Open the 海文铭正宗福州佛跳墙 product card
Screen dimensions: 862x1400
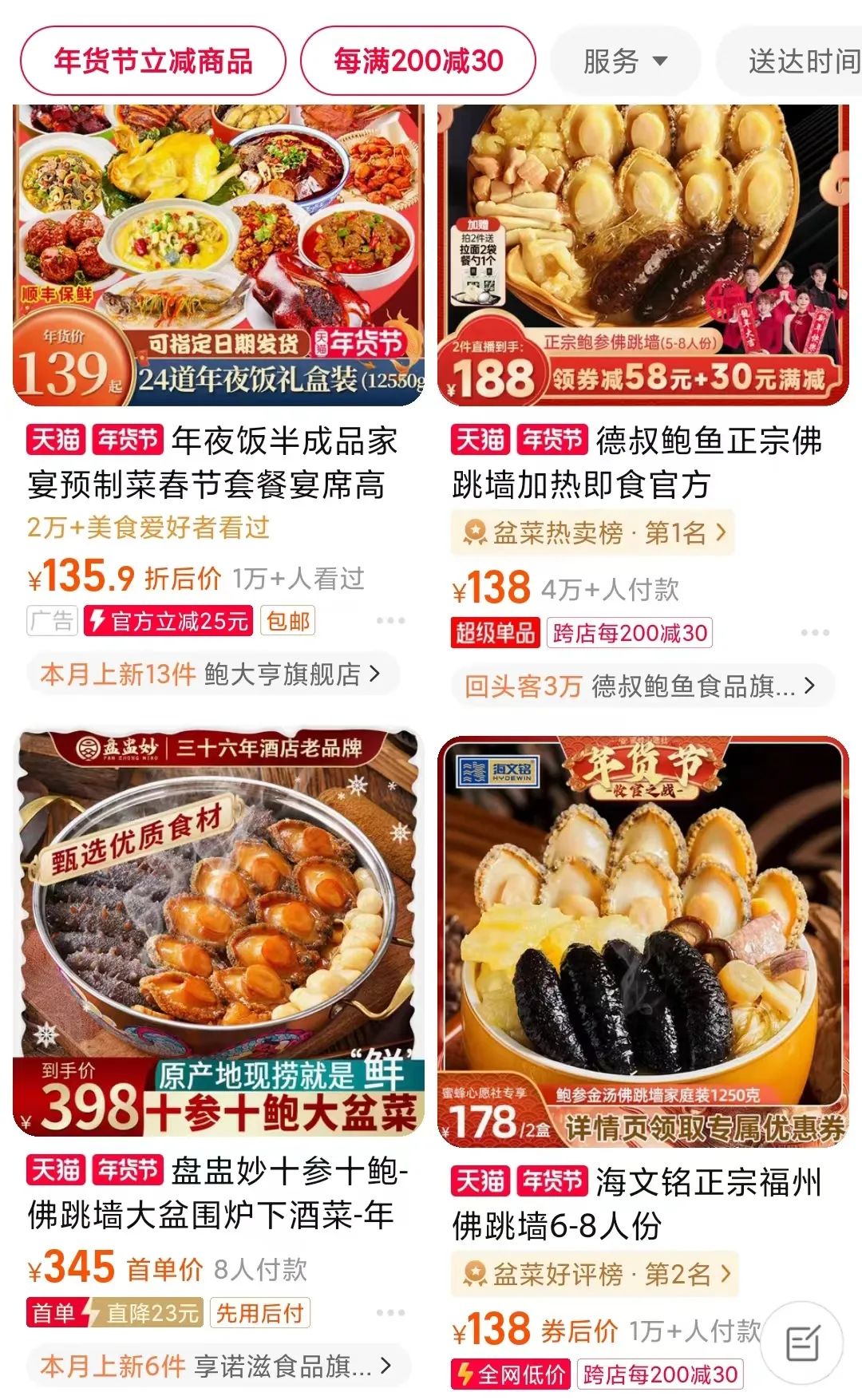(643, 942)
